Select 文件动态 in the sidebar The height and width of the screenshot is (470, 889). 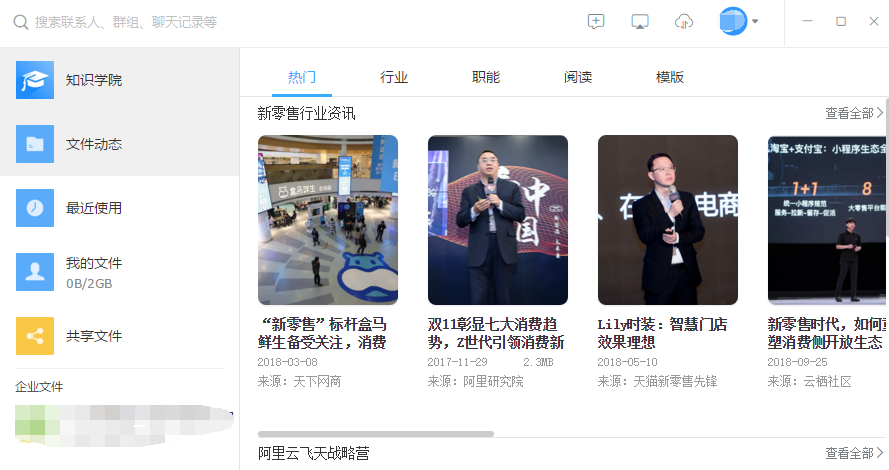[93, 144]
